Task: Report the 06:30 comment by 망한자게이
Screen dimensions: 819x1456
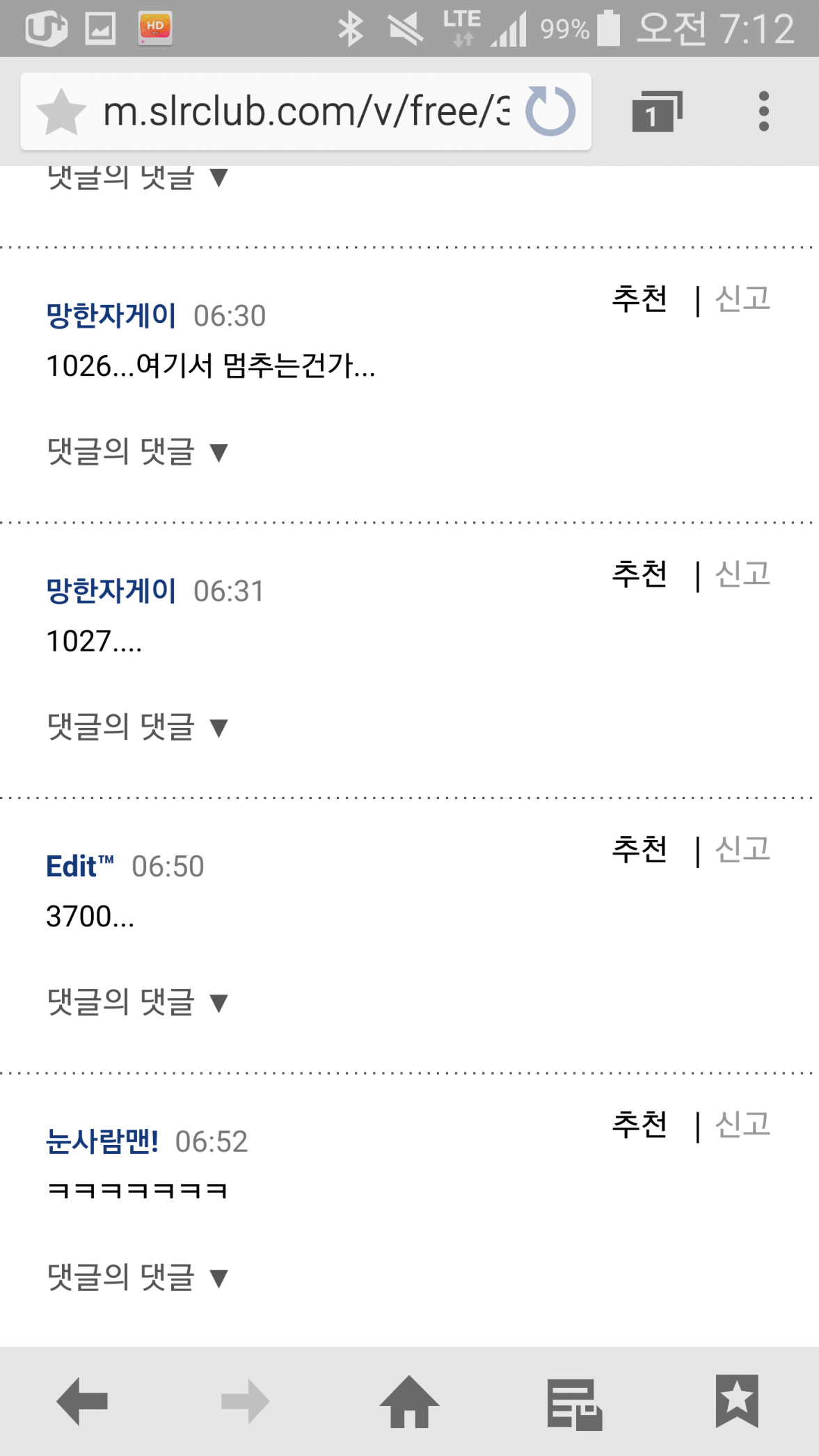Action: [x=742, y=299]
